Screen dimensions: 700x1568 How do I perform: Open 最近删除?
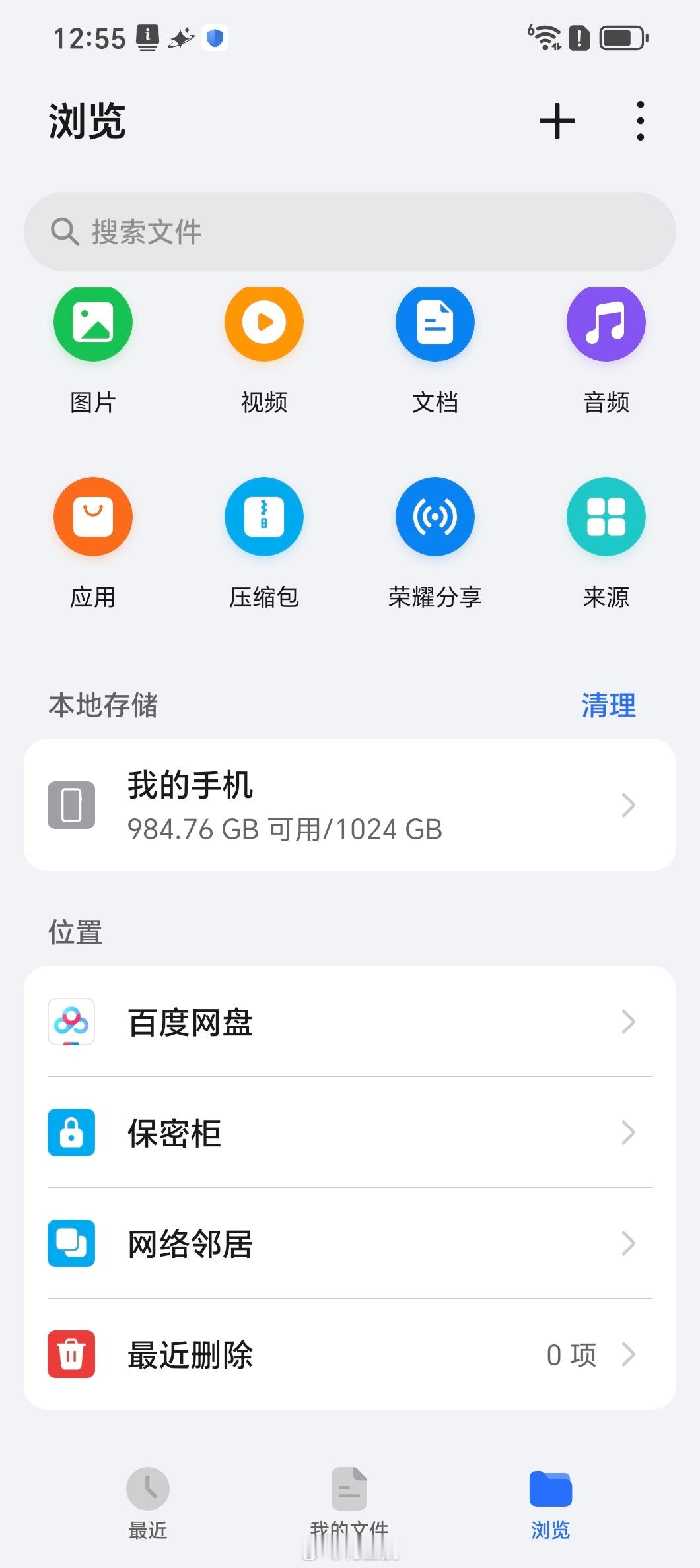[350, 1354]
